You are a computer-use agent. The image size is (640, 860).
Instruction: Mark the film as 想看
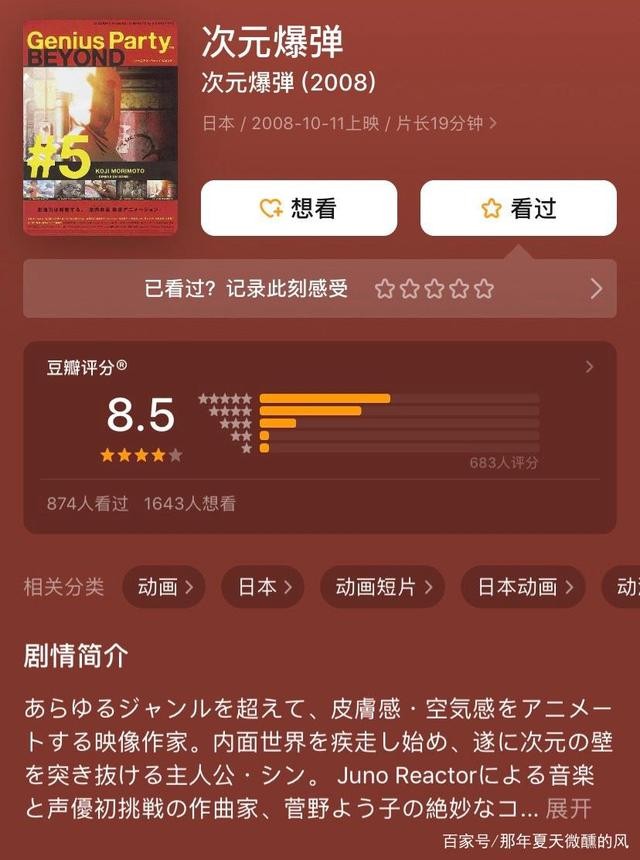tap(299, 208)
